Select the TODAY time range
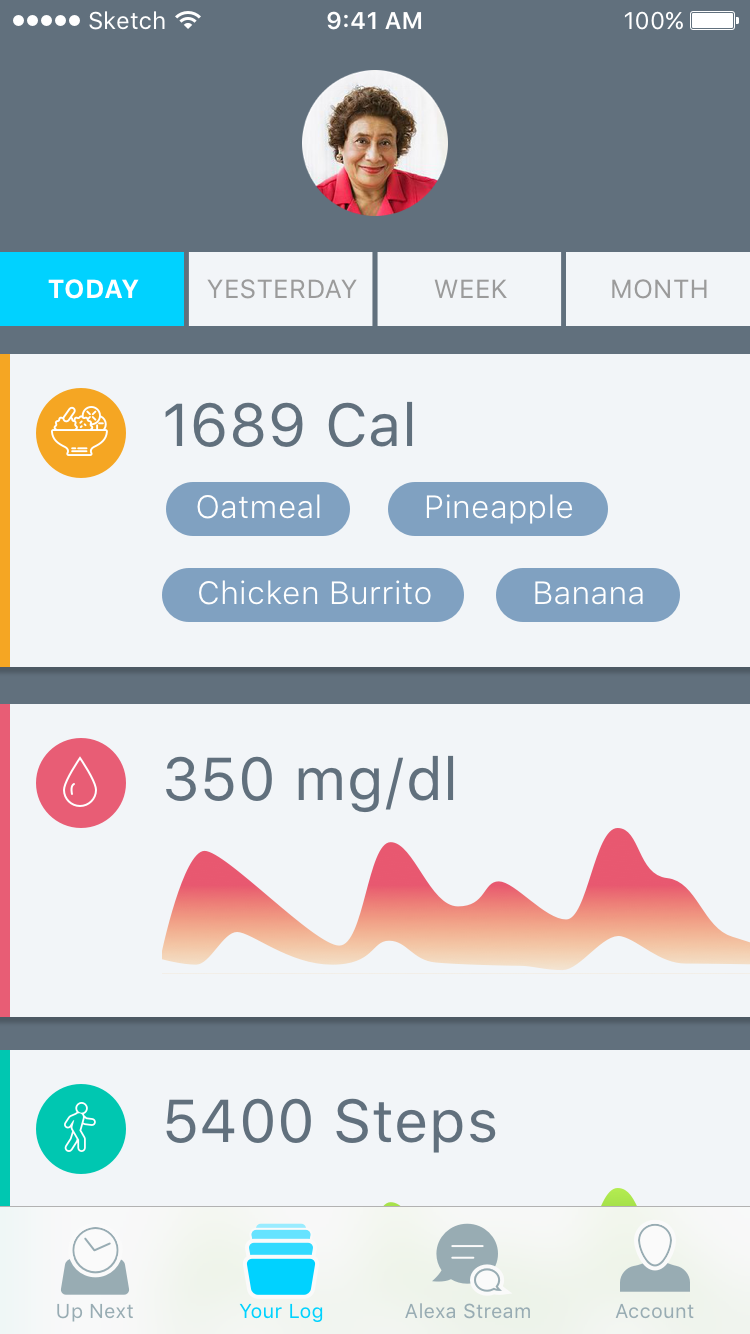The image size is (750, 1334). (x=93, y=289)
